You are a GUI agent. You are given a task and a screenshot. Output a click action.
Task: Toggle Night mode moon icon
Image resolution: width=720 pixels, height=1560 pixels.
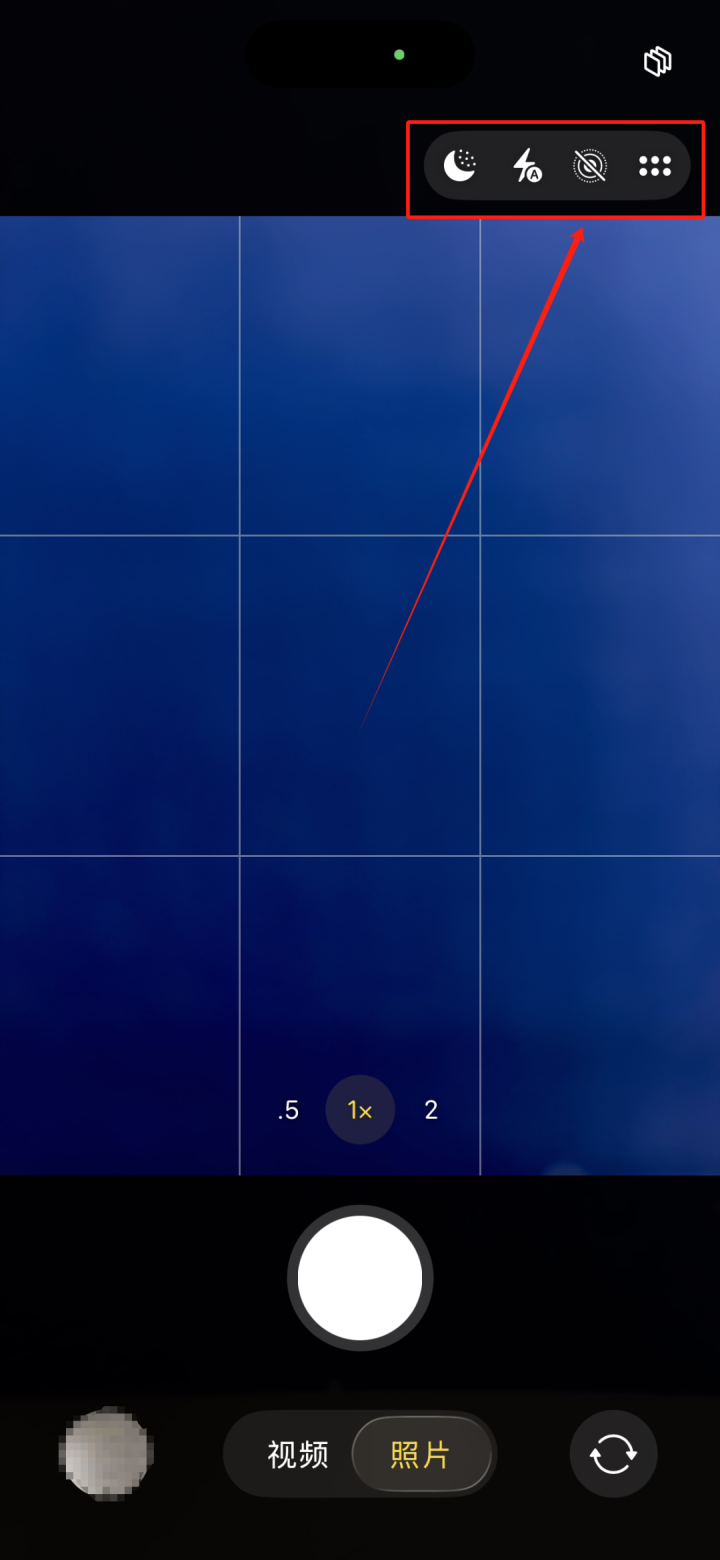click(460, 165)
